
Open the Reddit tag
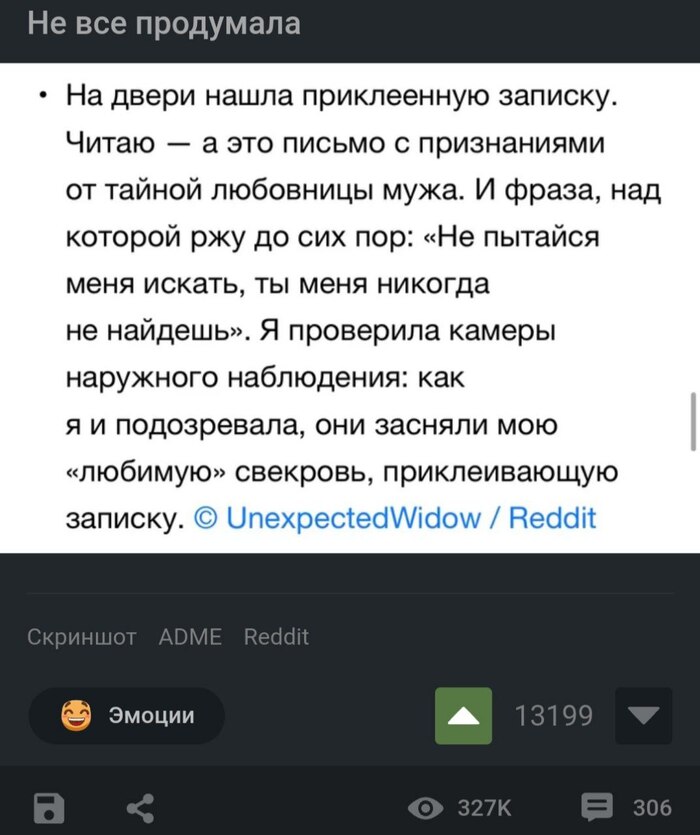[277, 636]
